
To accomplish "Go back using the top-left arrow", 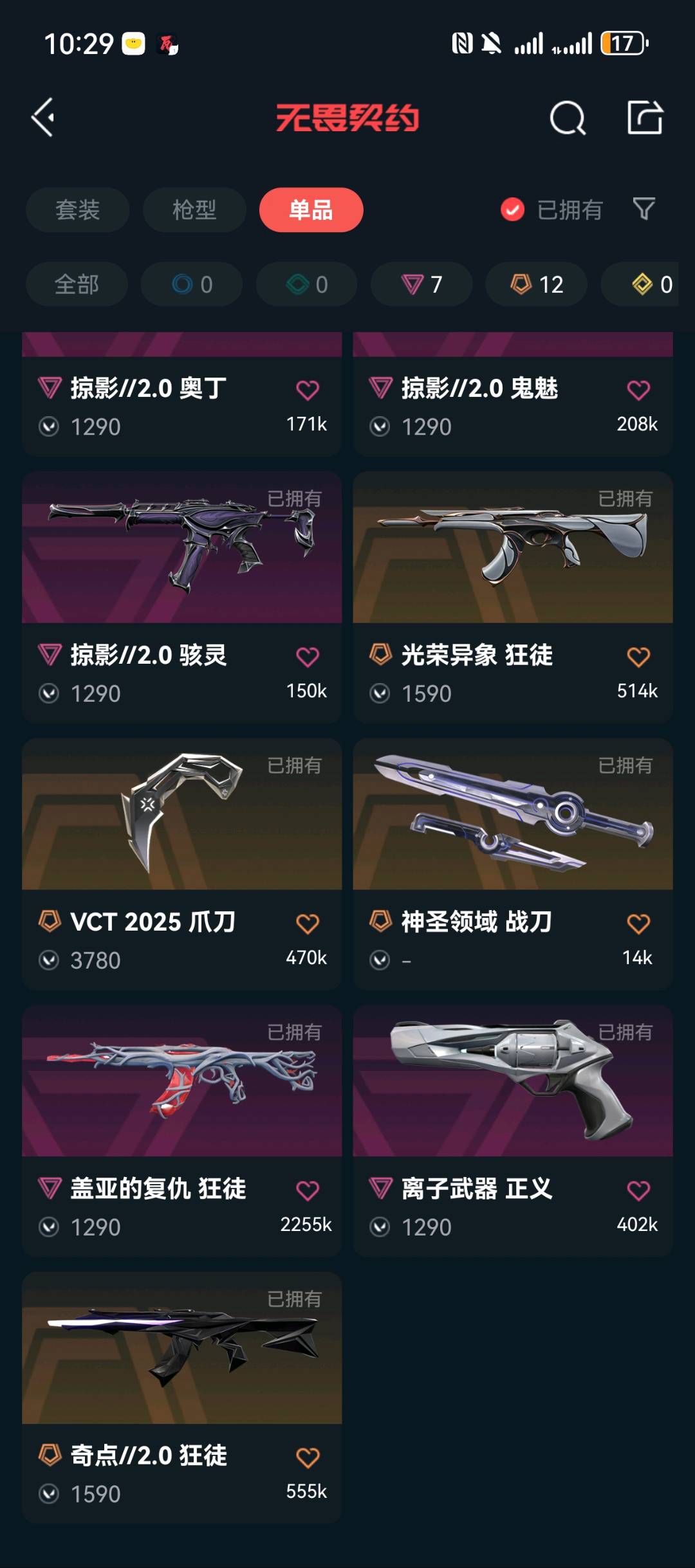I will pyautogui.click(x=43, y=117).
